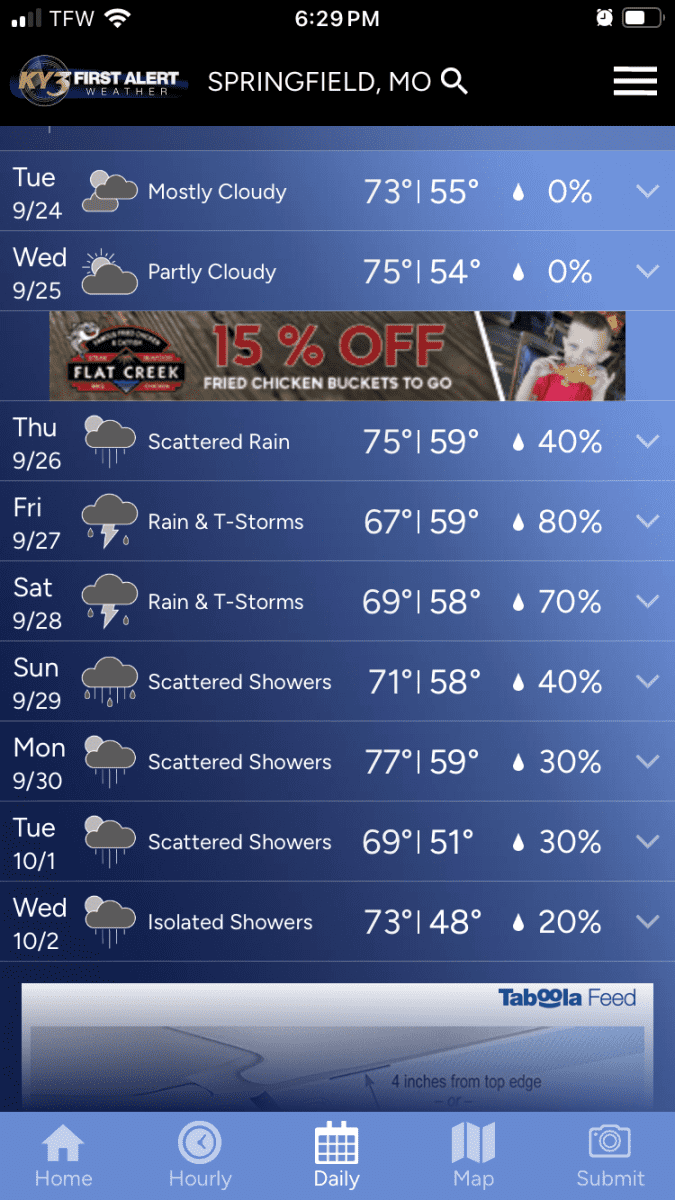675x1200 pixels.
Task: Expand Tuesday 10/1 forecast details
Action: 337,841
